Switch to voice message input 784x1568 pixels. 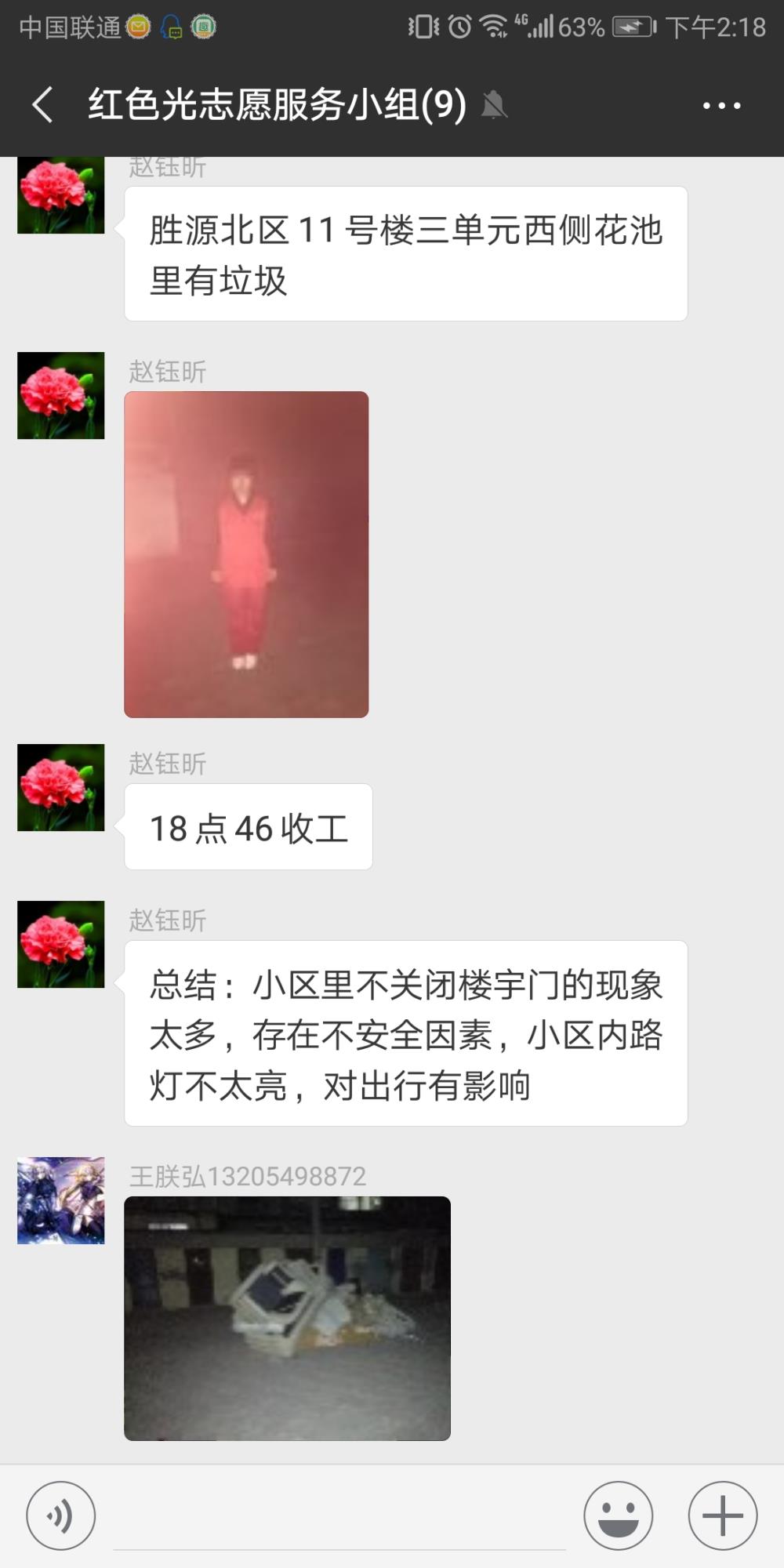pos(60,1515)
